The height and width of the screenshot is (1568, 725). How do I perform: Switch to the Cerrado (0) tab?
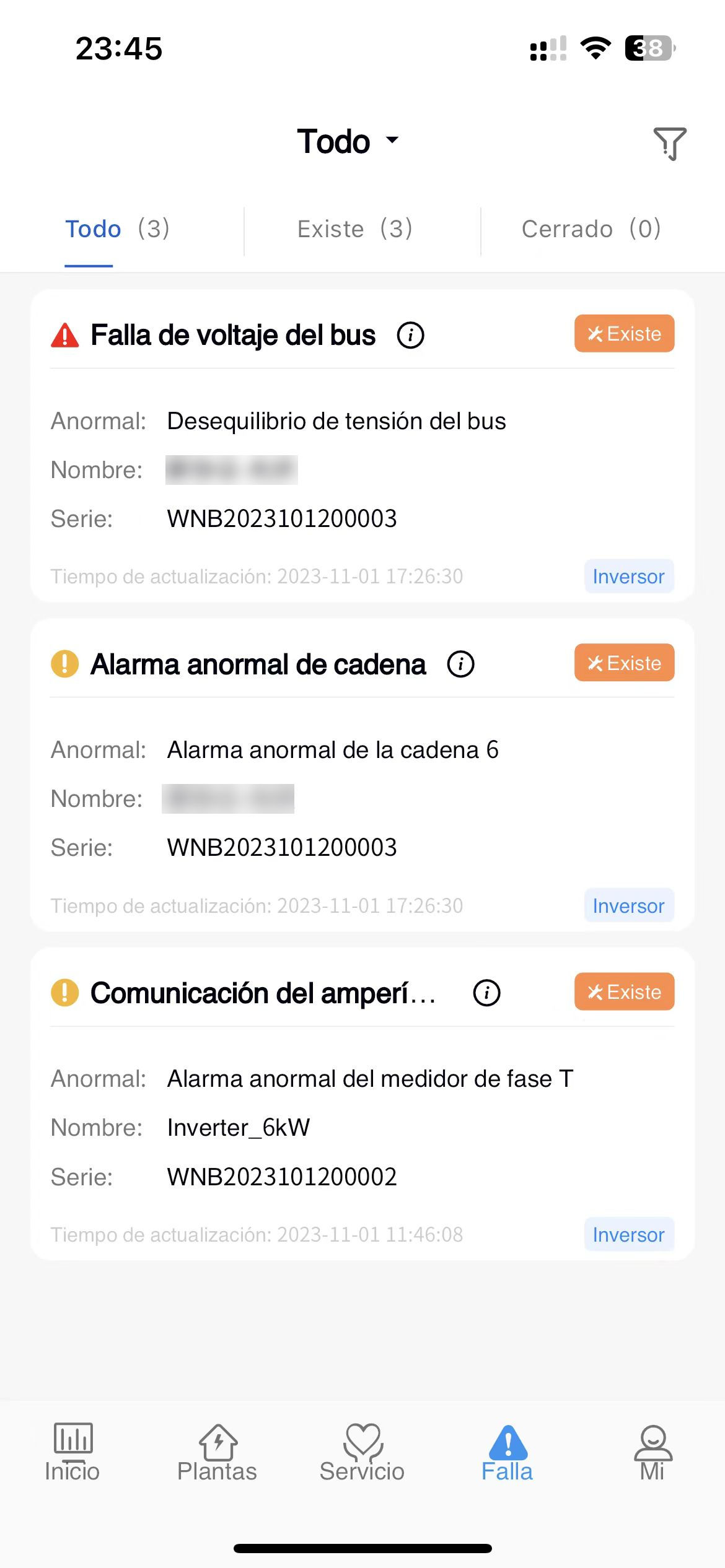pyautogui.click(x=592, y=229)
